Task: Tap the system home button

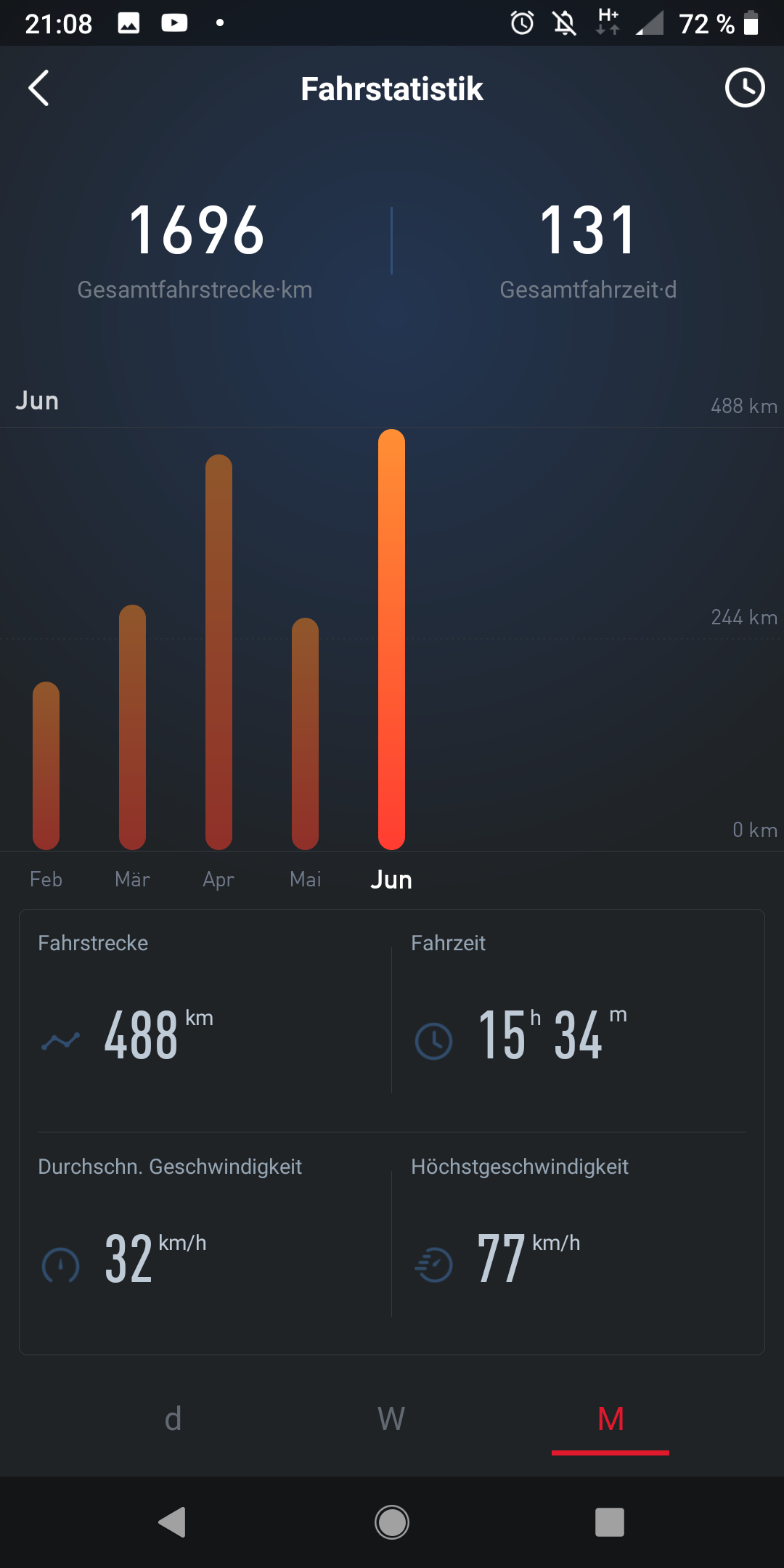Action: [392, 1522]
